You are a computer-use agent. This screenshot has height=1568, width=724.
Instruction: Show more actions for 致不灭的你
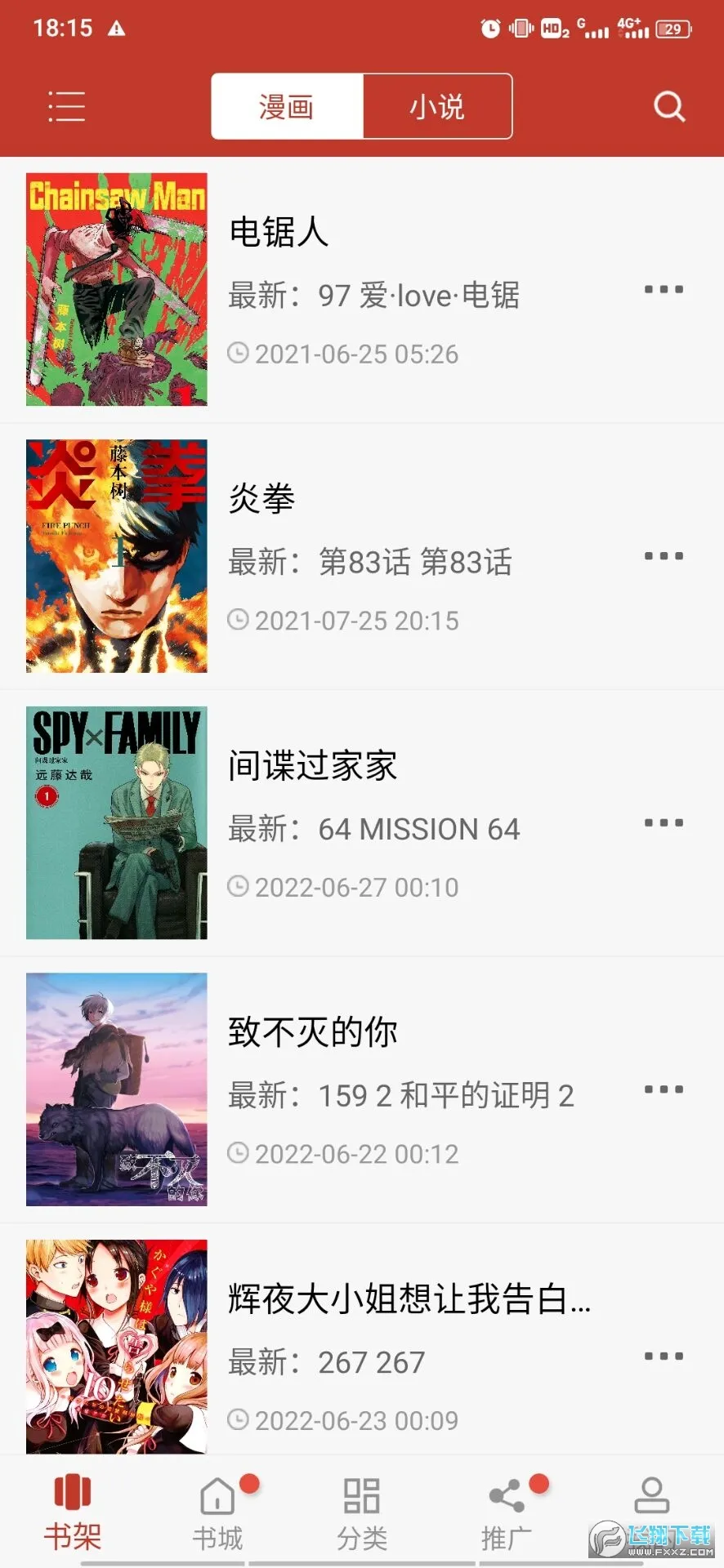(663, 1089)
